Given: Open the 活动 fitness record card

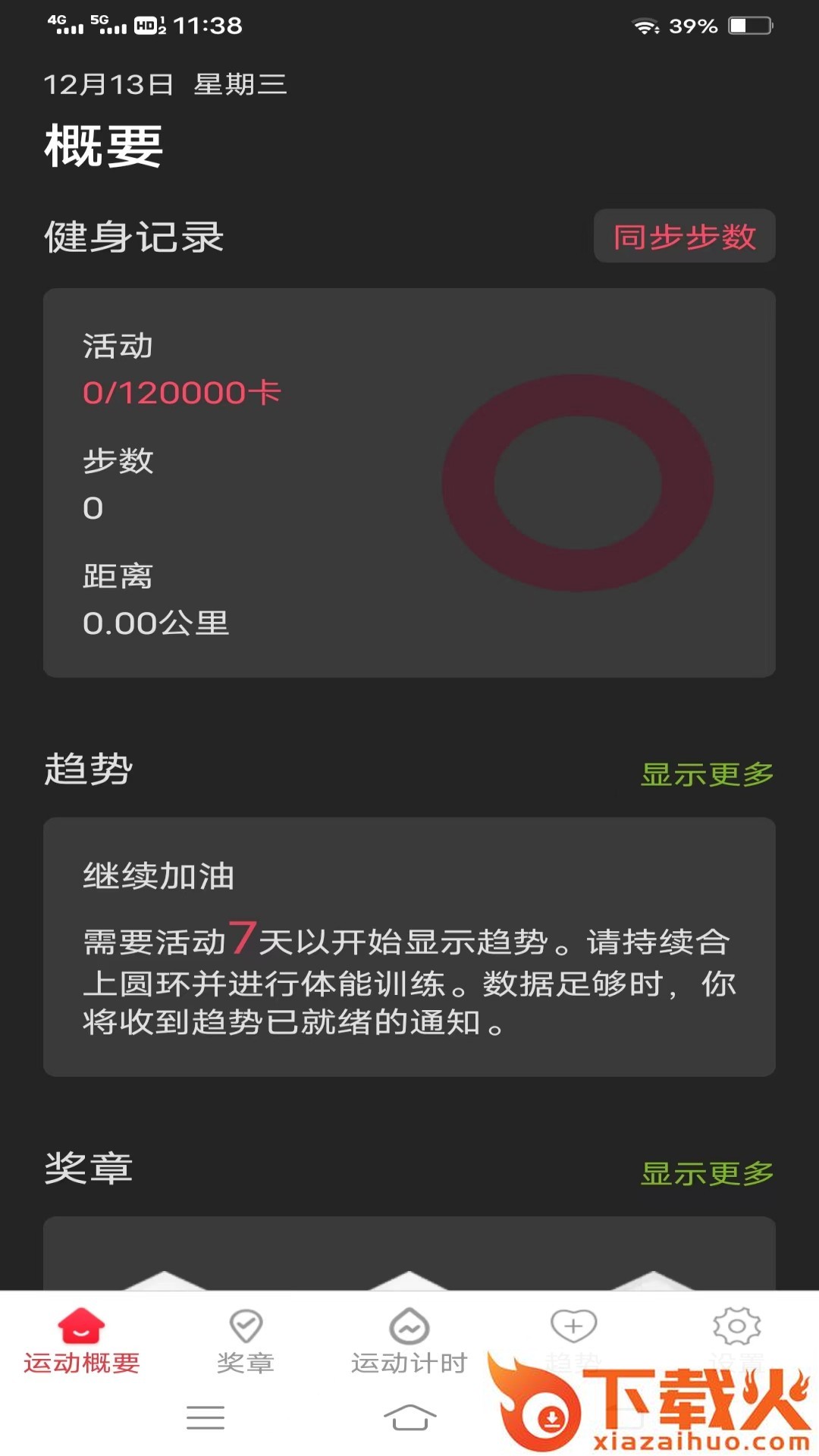Looking at the screenshot, I should [x=409, y=483].
